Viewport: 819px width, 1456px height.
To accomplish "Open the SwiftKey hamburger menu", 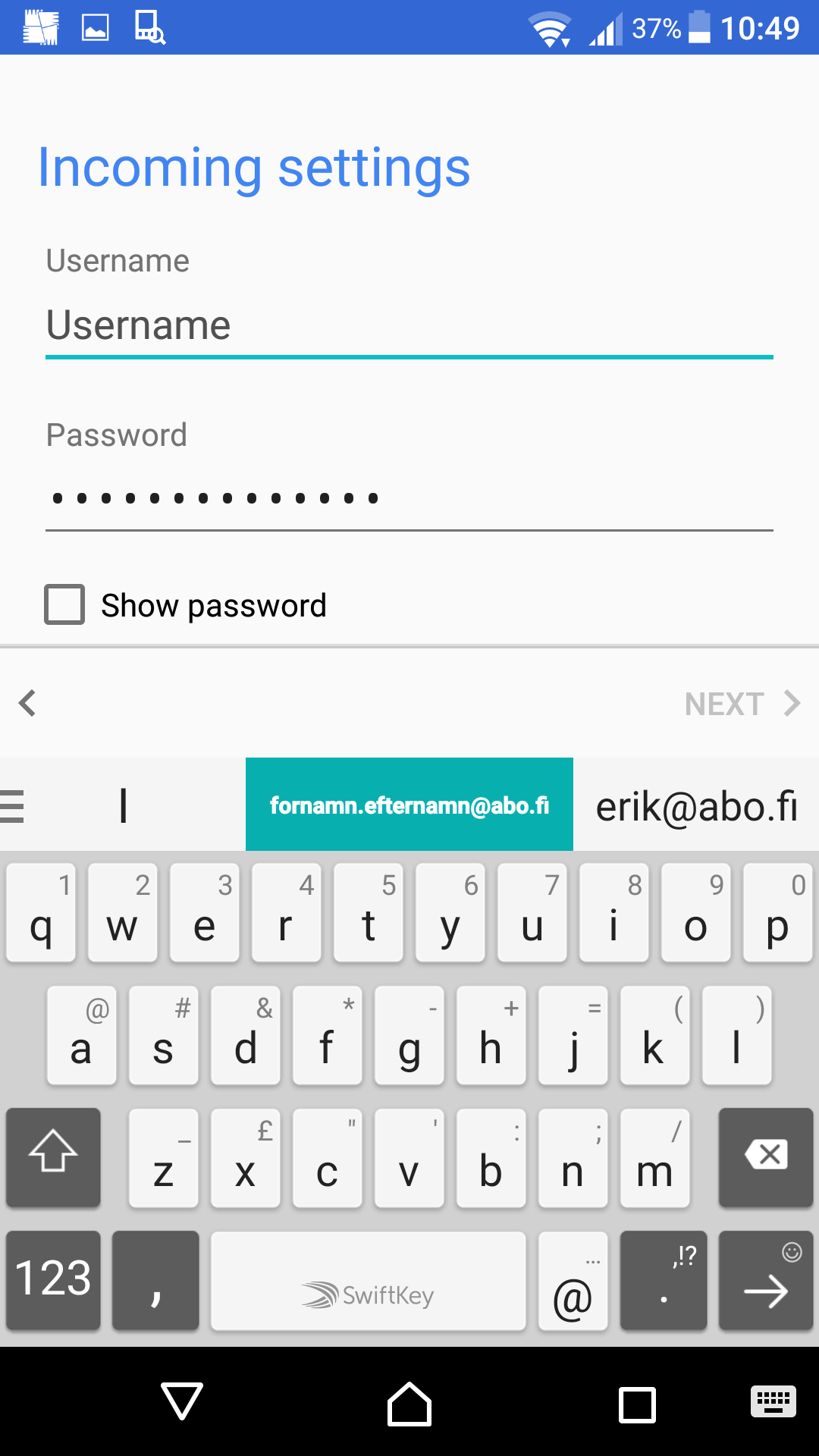I will coord(12,805).
